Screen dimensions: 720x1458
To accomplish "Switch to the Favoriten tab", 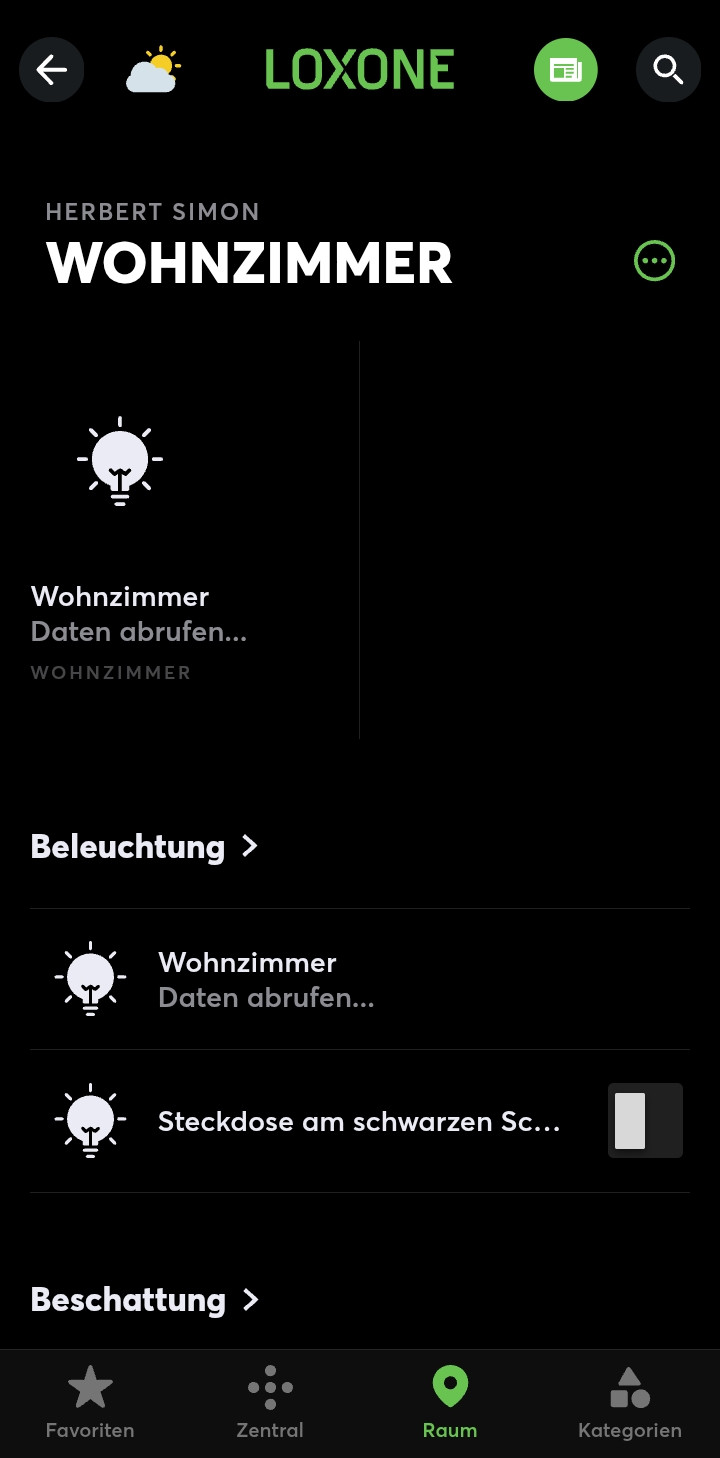I will click(x=90, y=1403).
